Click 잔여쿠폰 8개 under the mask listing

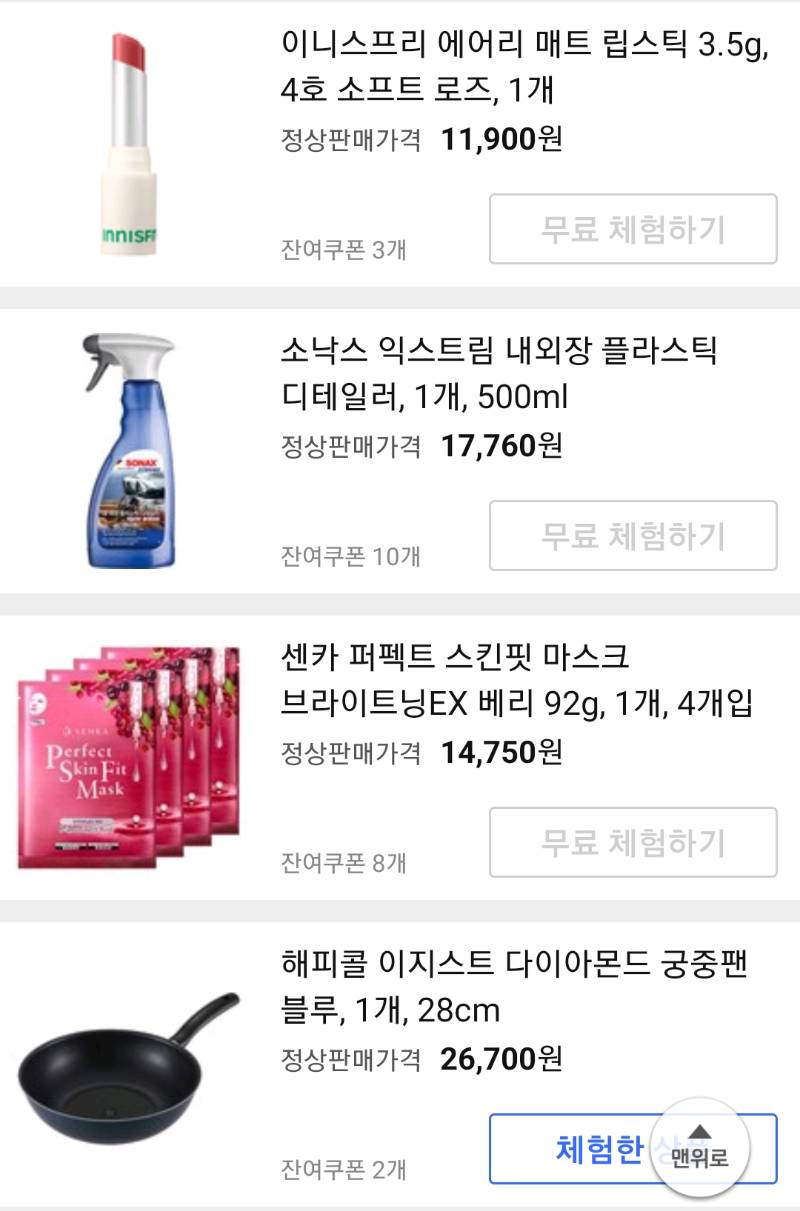[x=342, y=863]
